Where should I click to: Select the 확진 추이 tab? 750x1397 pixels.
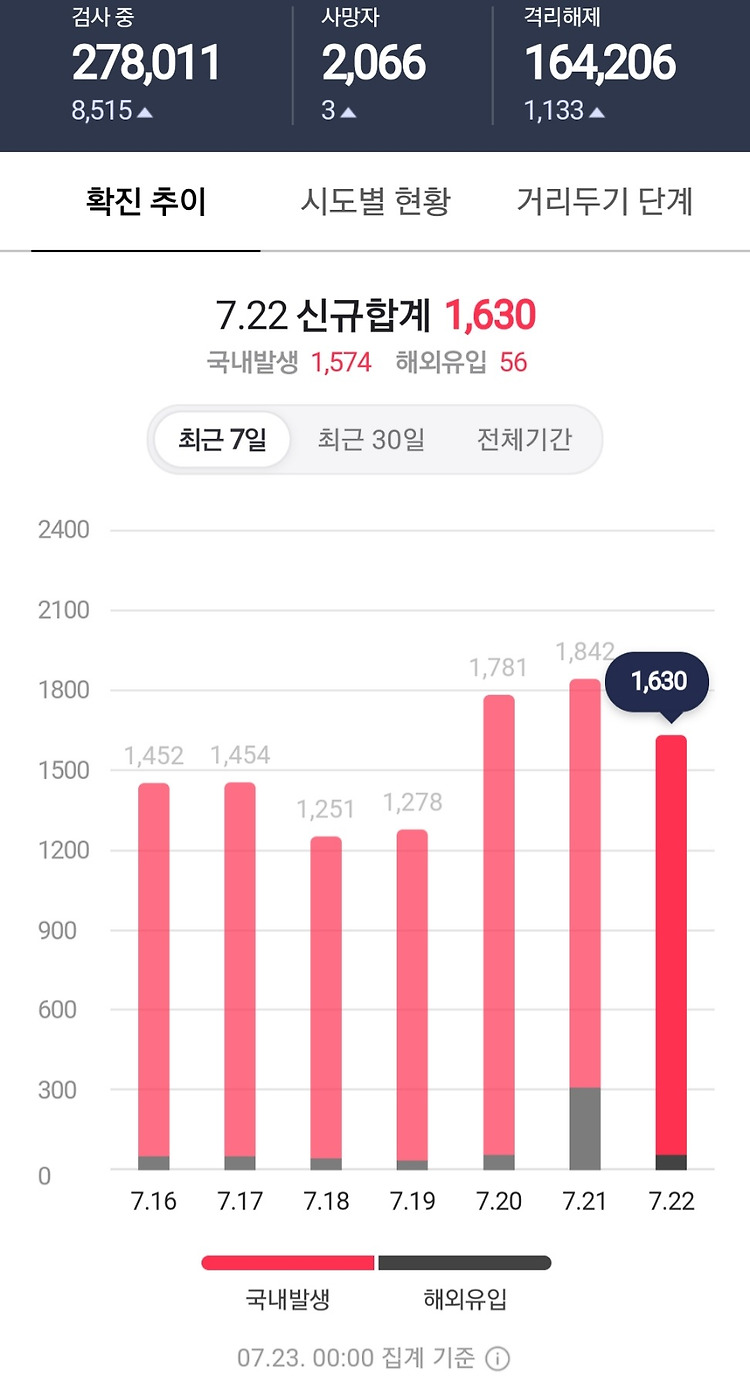(x=146, y=201)
